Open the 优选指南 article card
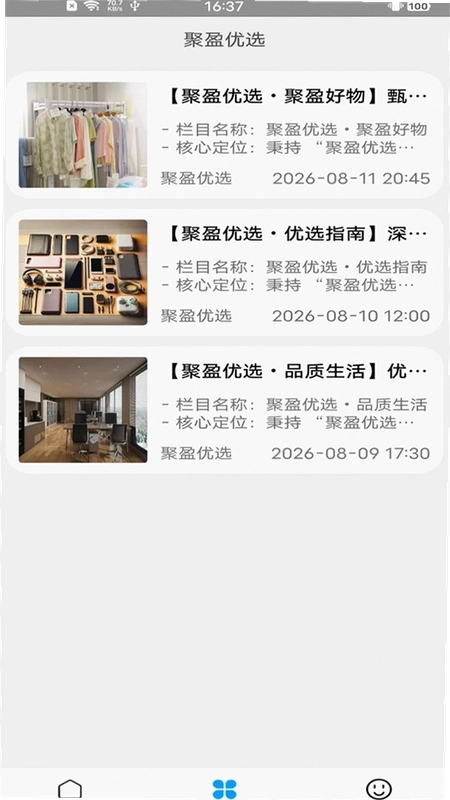450x800 pixels. click(x=224, y=272)
